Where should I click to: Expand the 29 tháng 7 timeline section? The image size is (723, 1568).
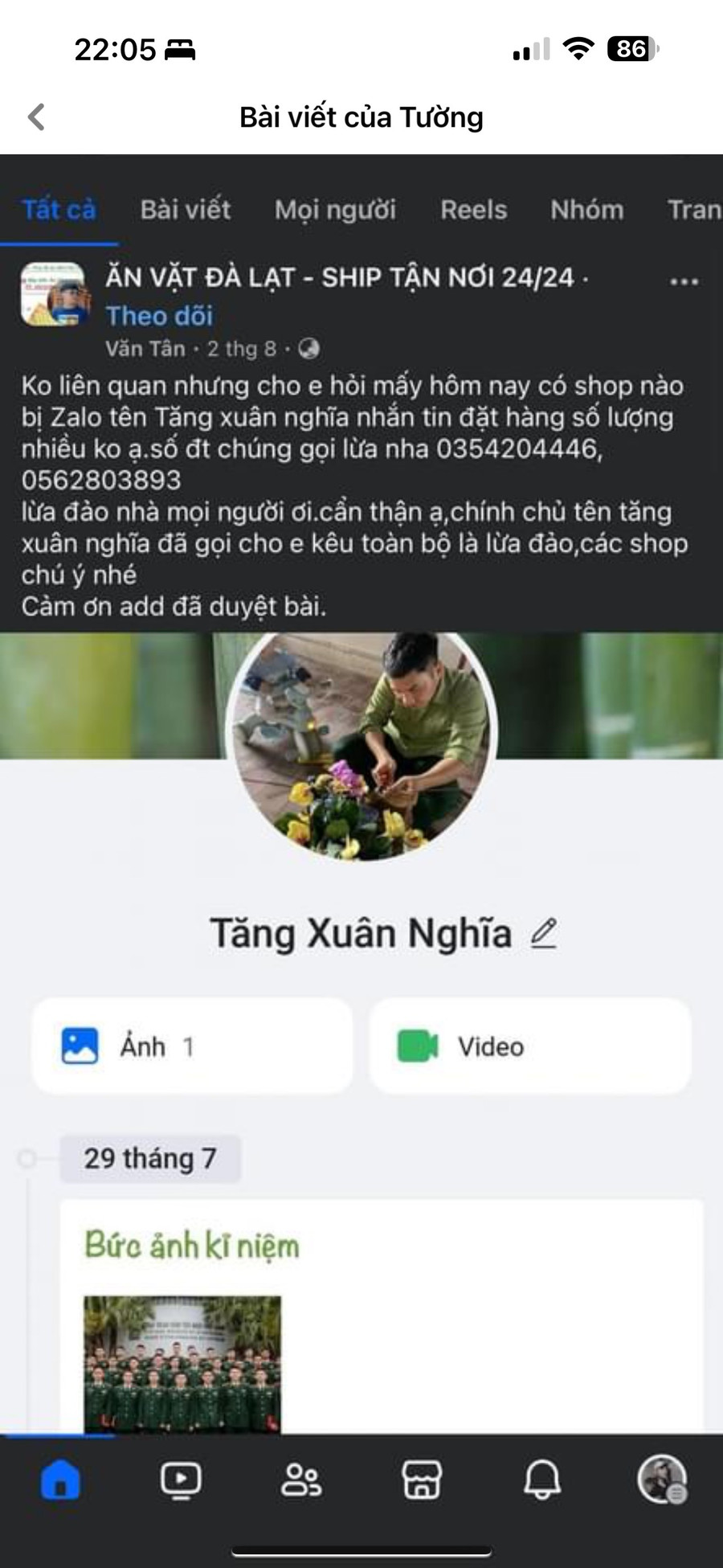click(x=149, y=1157)
